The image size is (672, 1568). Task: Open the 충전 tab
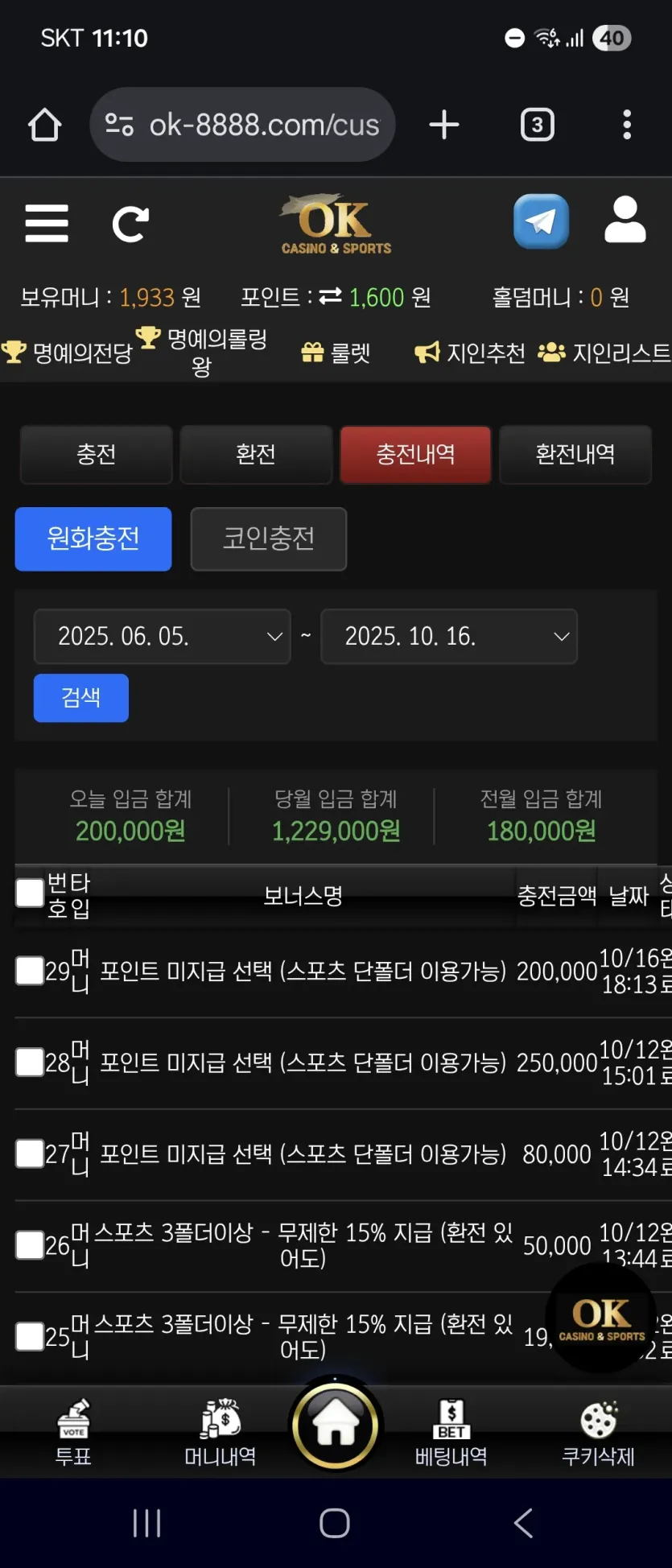click(97, 455)
